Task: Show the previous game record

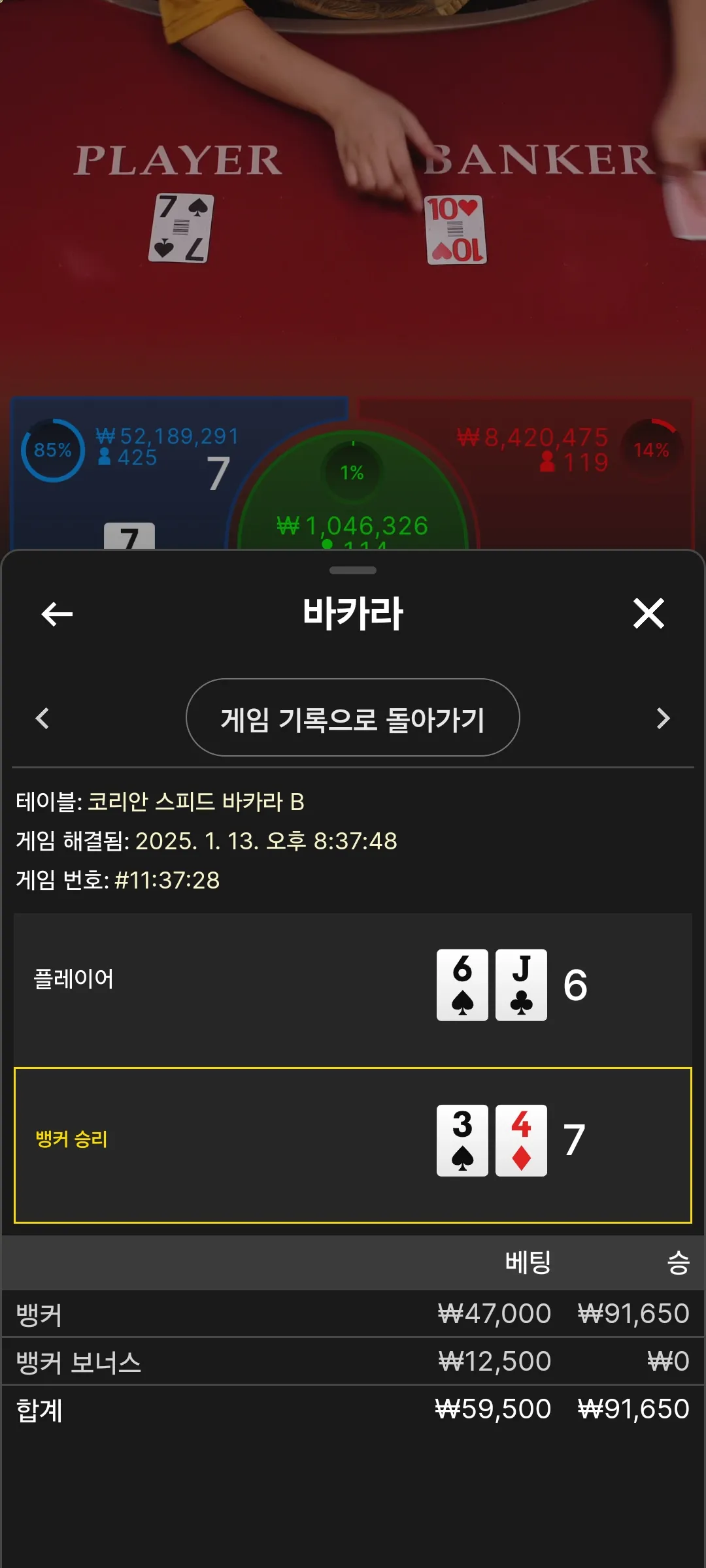Action: point(42,718)
